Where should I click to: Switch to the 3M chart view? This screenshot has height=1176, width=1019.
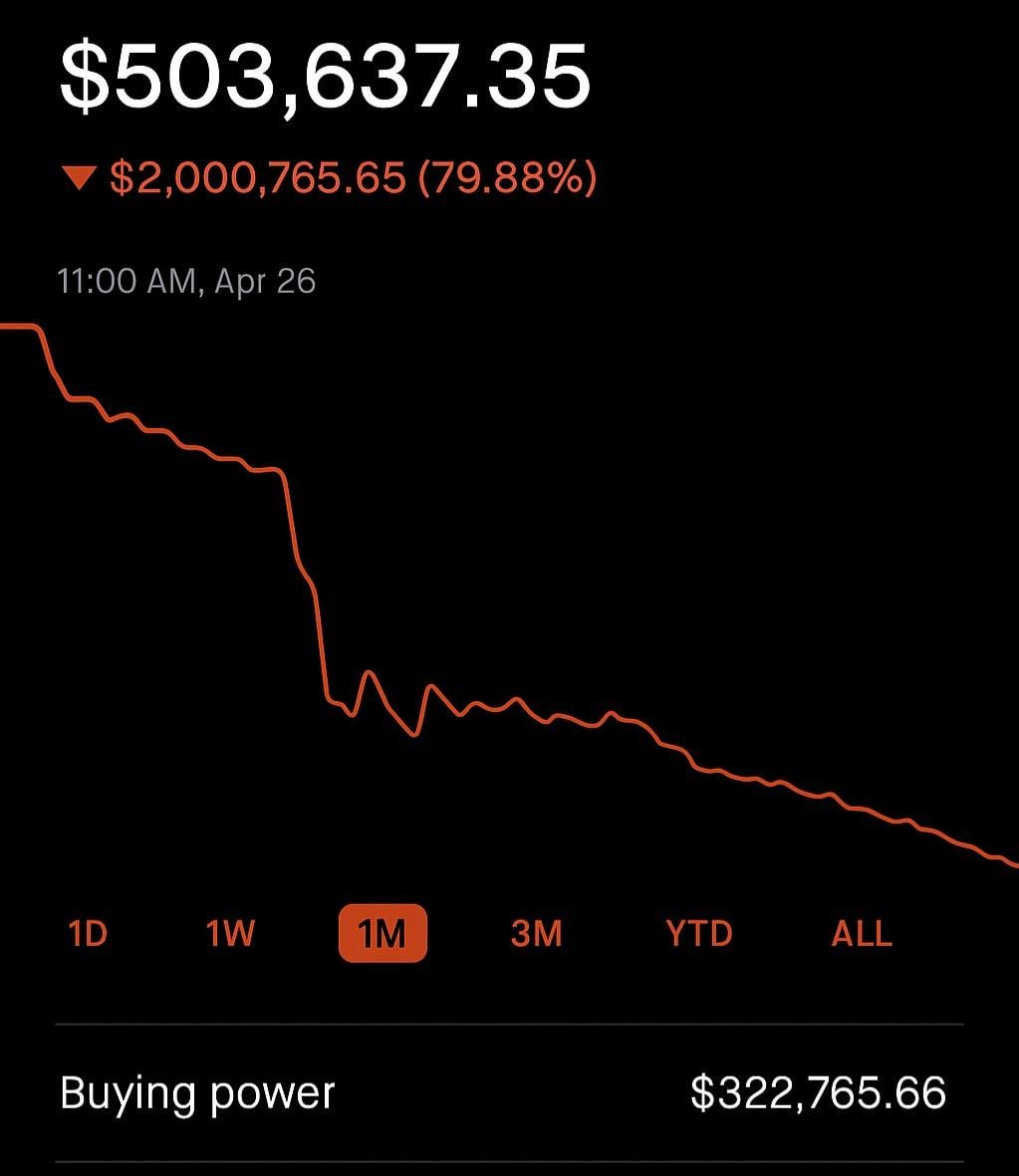(x=536, y=933)
